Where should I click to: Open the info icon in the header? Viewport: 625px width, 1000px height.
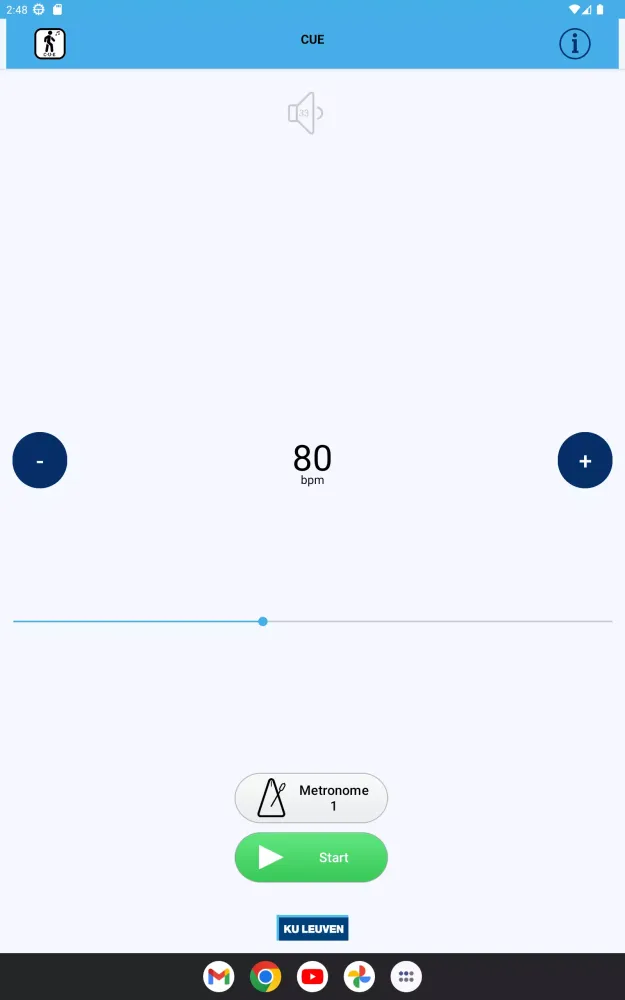coord(574,43)
